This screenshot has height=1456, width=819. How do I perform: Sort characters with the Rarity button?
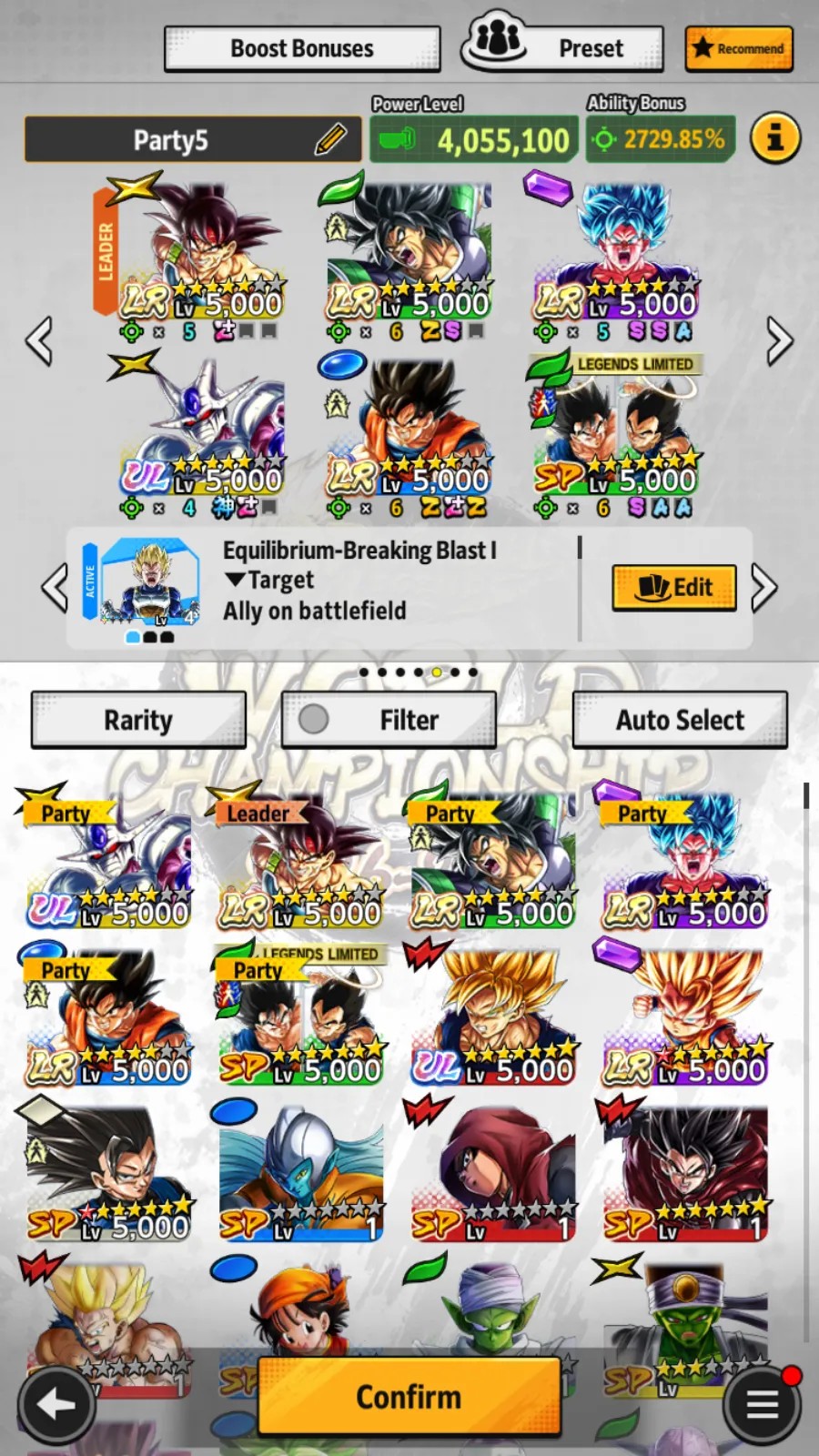tap(138, 720)
